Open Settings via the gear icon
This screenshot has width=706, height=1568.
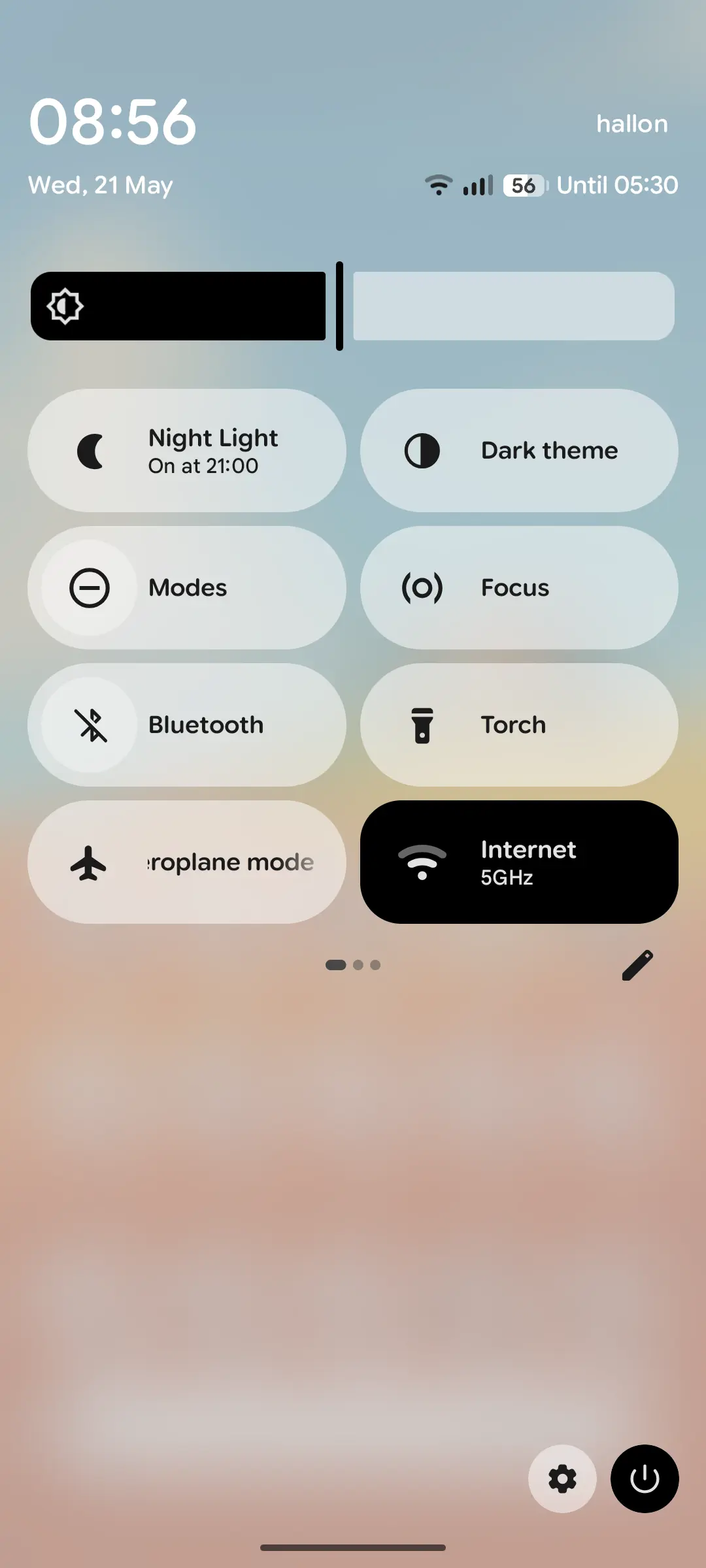tap(562, 1478)
